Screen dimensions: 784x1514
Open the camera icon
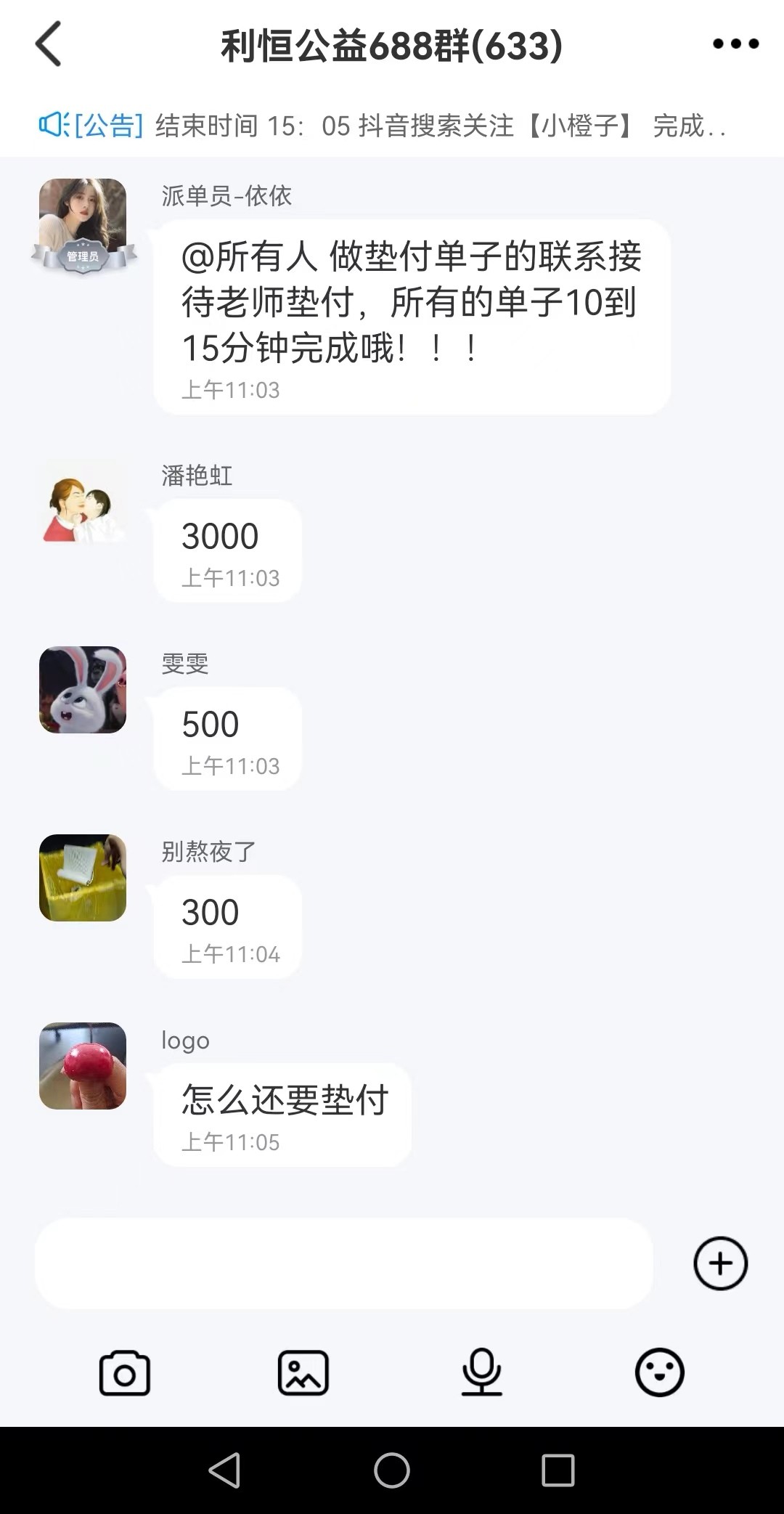point(125,1371)
